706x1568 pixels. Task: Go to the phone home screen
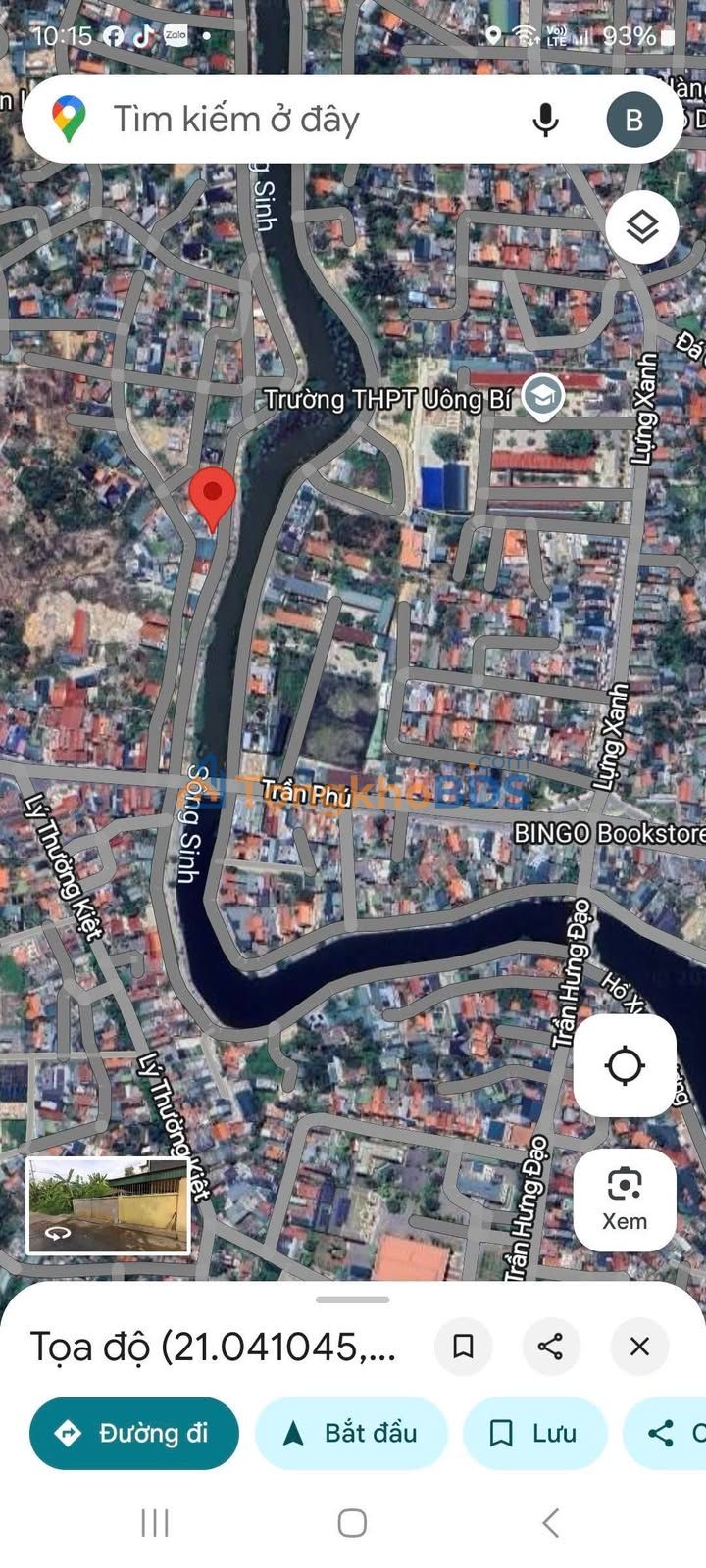click(352, 1523)
